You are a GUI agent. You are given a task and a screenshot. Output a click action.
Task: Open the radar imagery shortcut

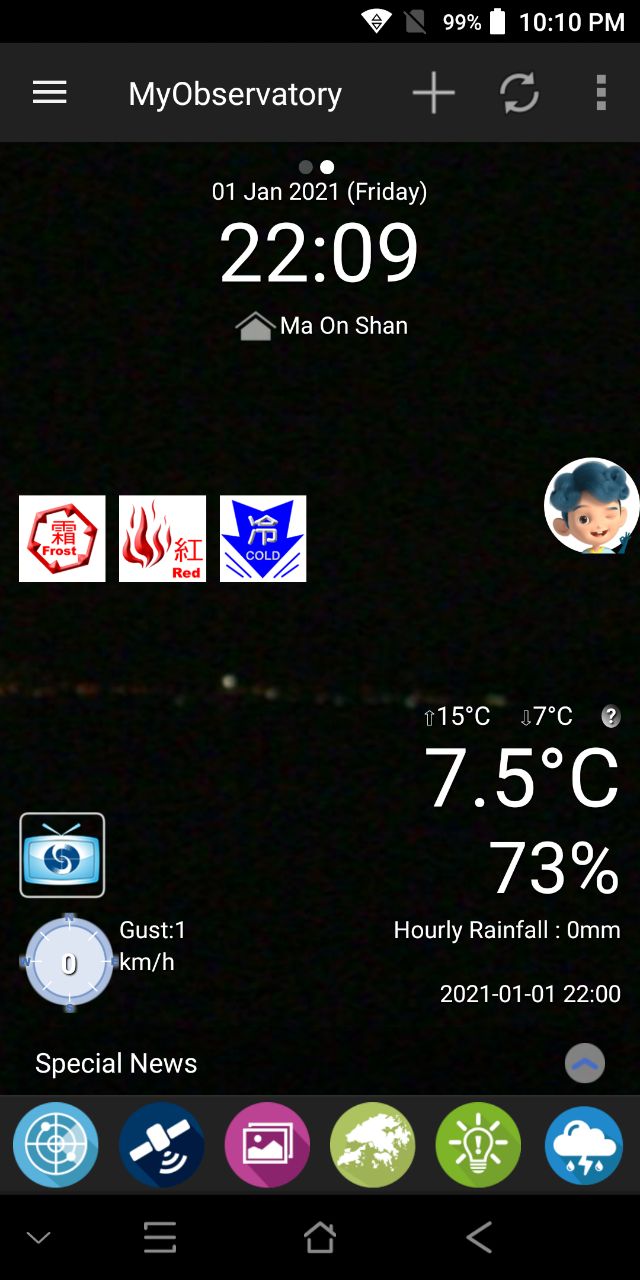pos(56,1145)
